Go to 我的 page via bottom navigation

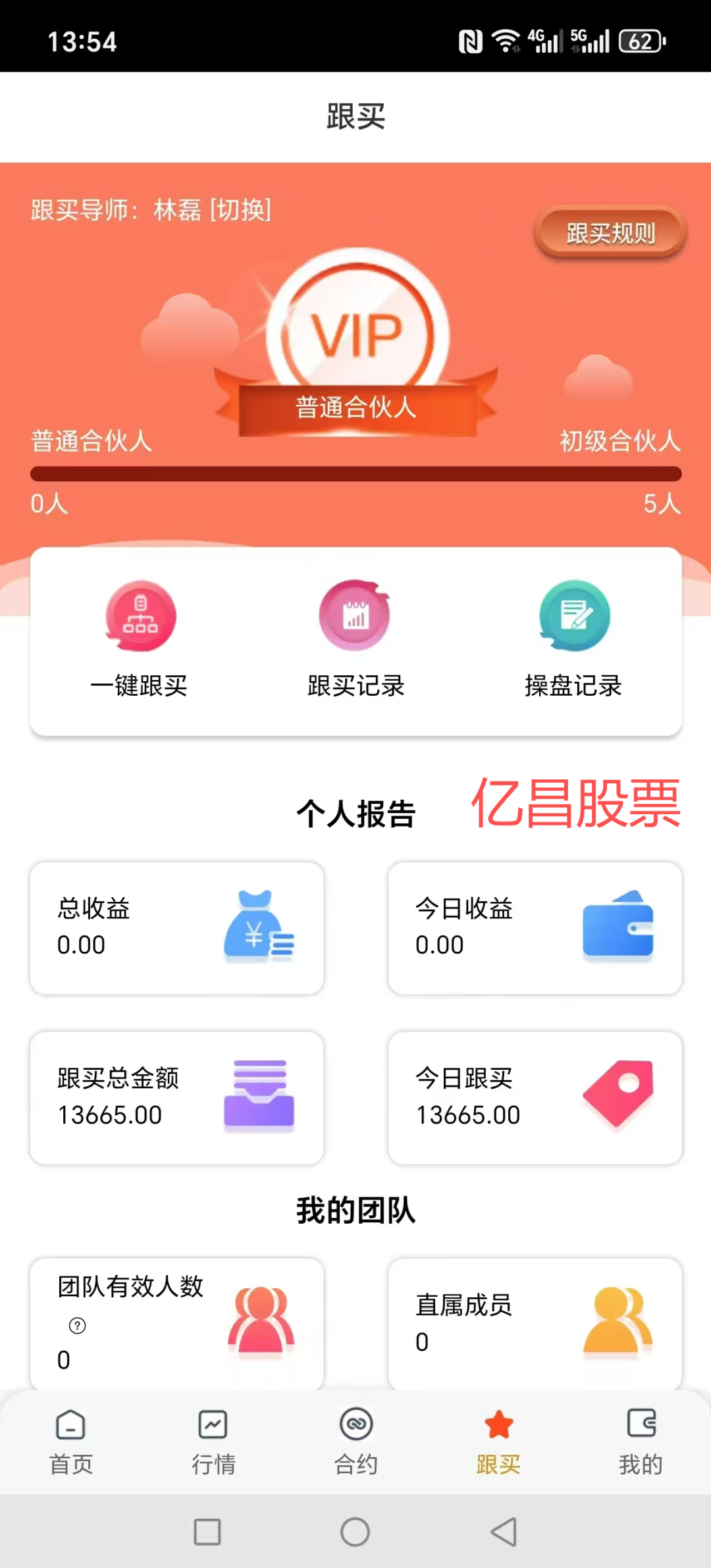[x=641, y=1442]
